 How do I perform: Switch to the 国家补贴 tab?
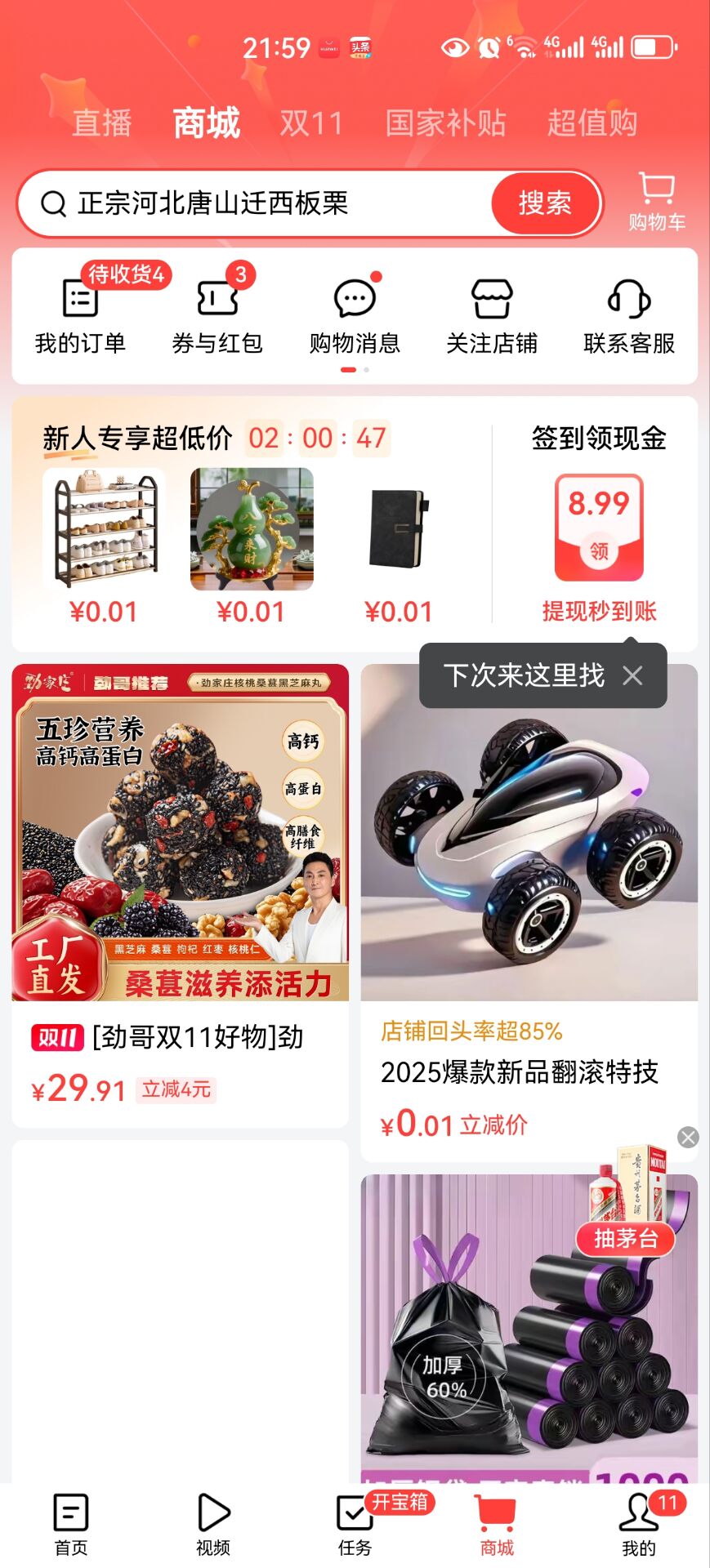(446, 122)
